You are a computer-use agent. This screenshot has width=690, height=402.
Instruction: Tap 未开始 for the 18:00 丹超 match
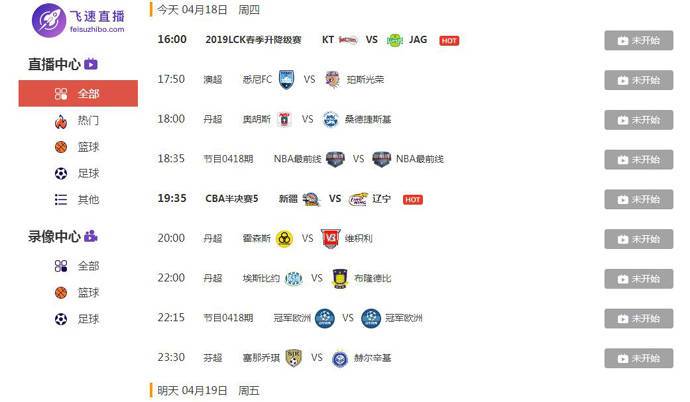[638, 120]
